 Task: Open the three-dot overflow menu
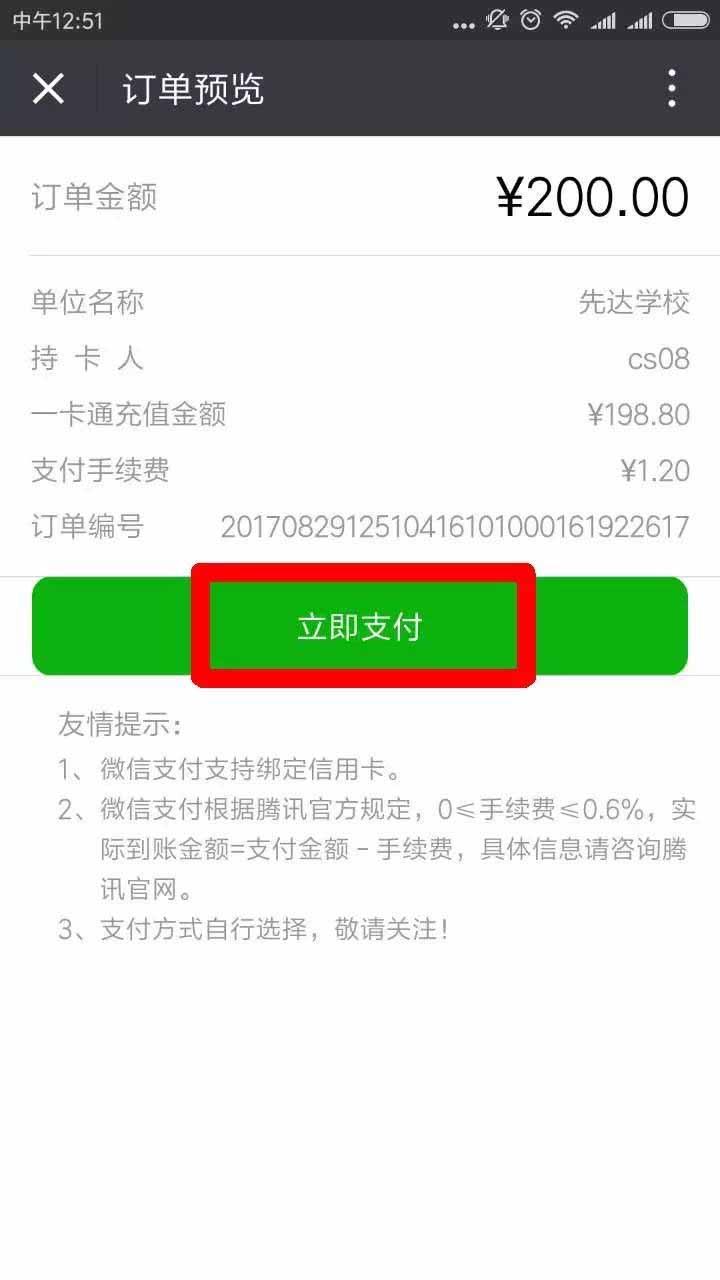coord(672,89)
